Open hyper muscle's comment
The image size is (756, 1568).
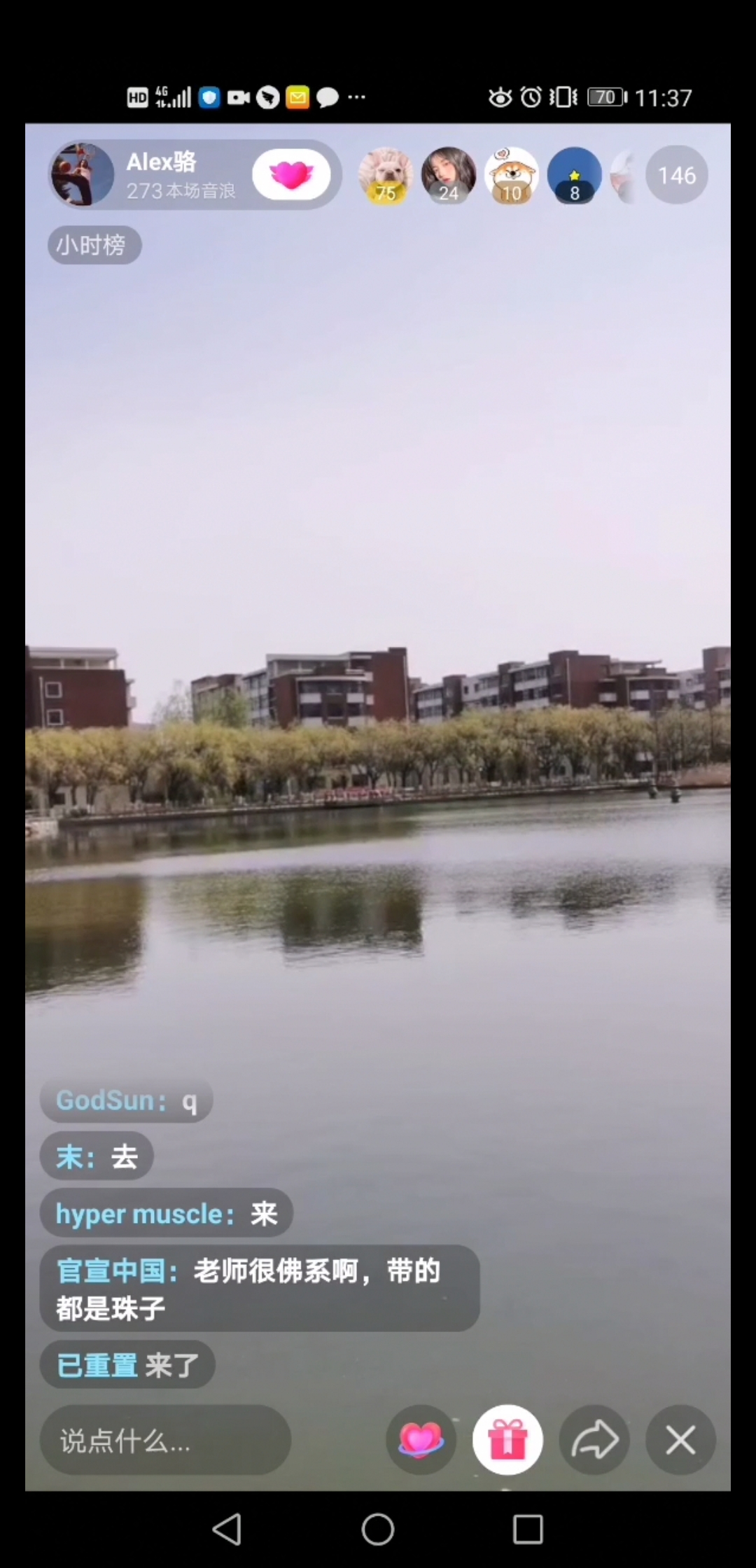point(166,1213)
